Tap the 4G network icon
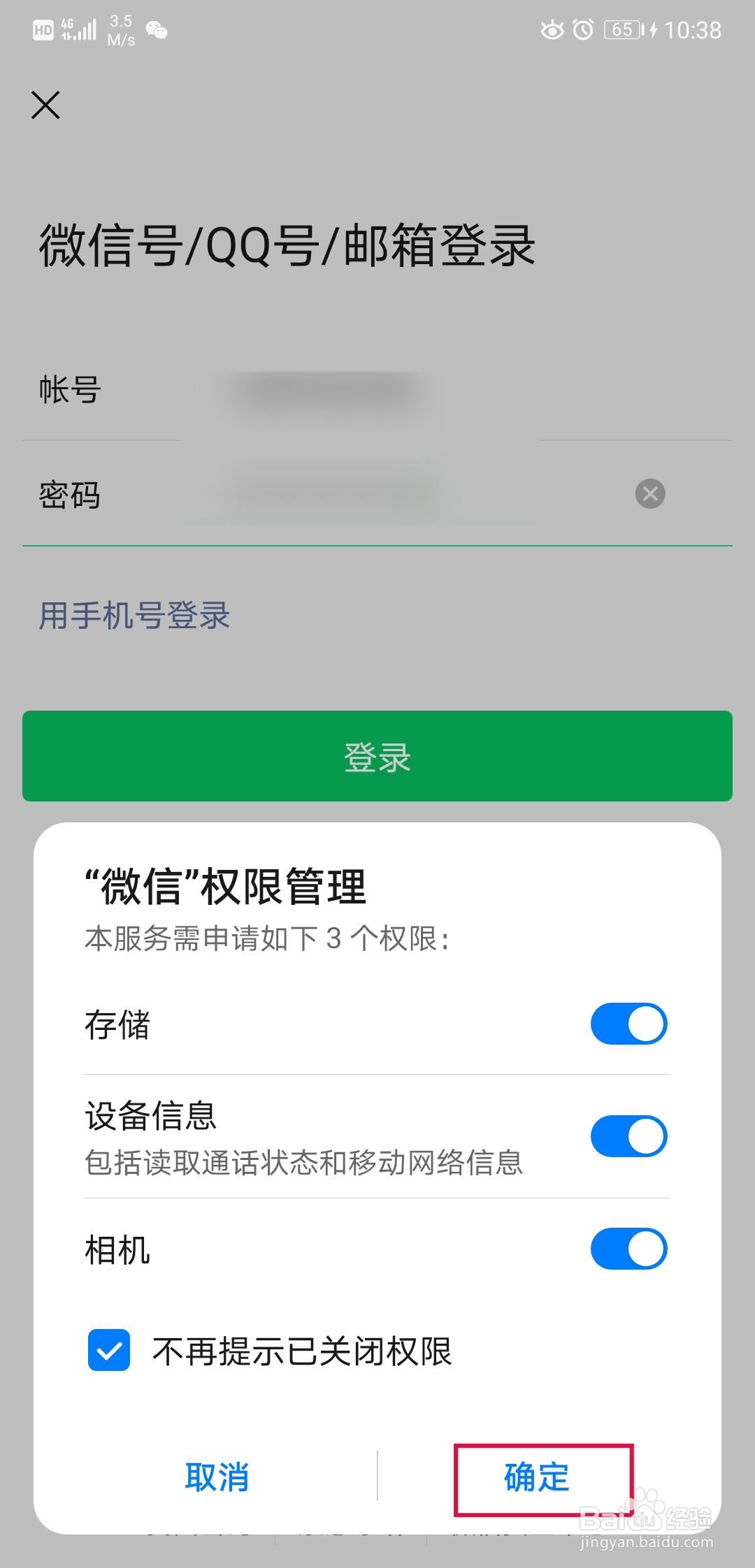The width and height of the screenshot is (755, 1568). click(x=67, y=27)
